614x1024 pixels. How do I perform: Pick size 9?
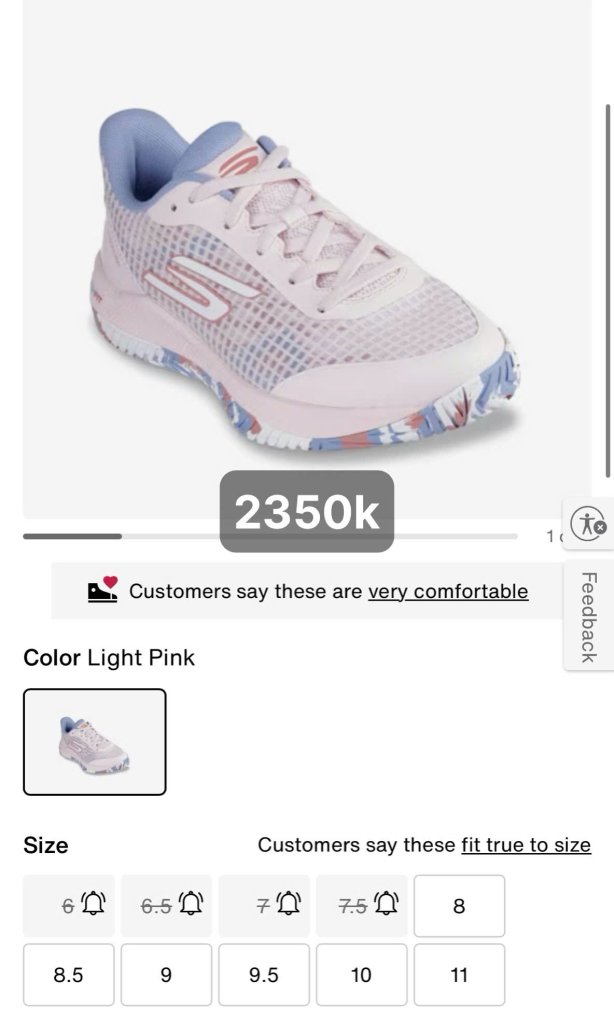(x=166, y=975)
